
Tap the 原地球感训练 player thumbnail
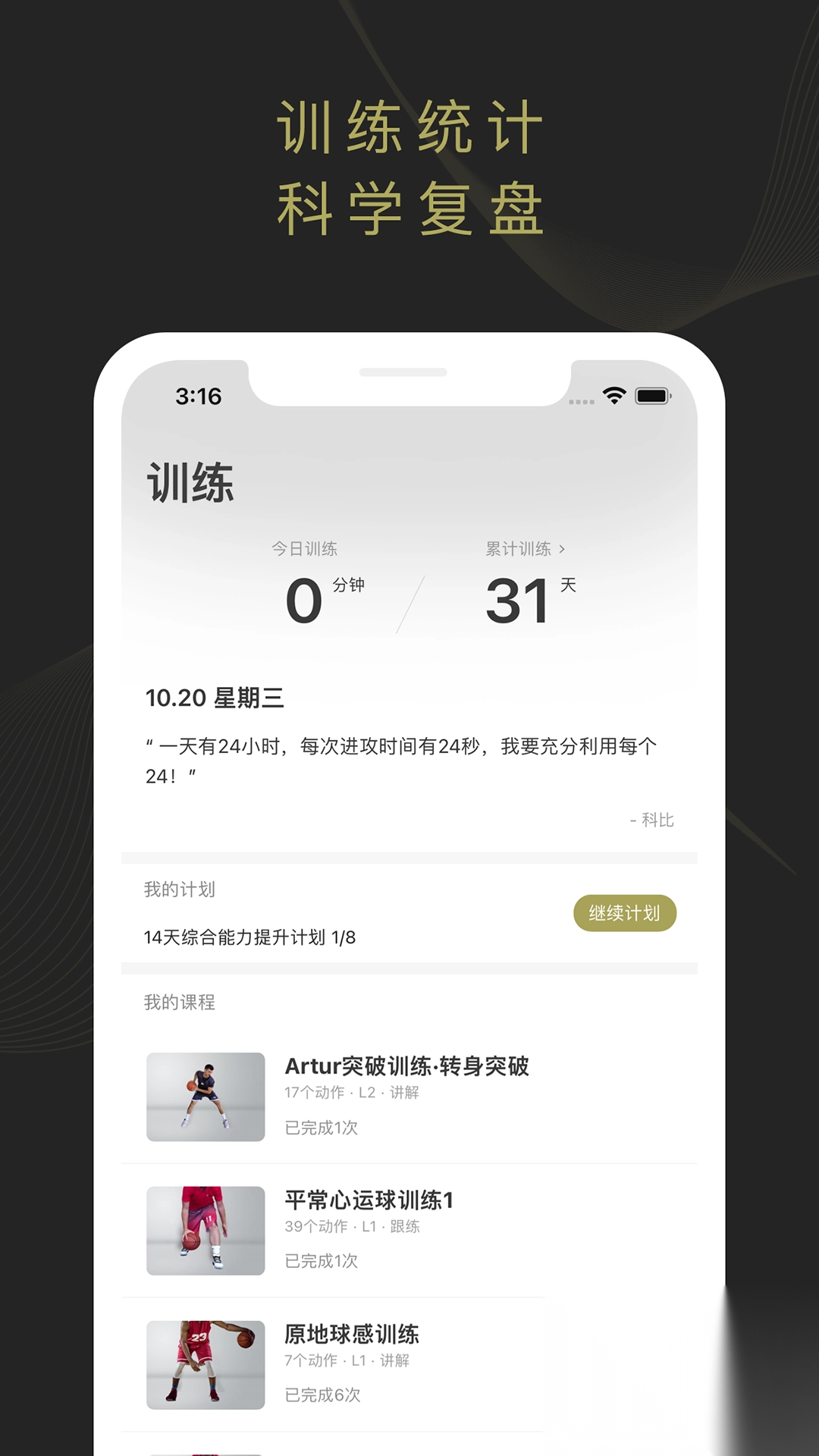206,1364
